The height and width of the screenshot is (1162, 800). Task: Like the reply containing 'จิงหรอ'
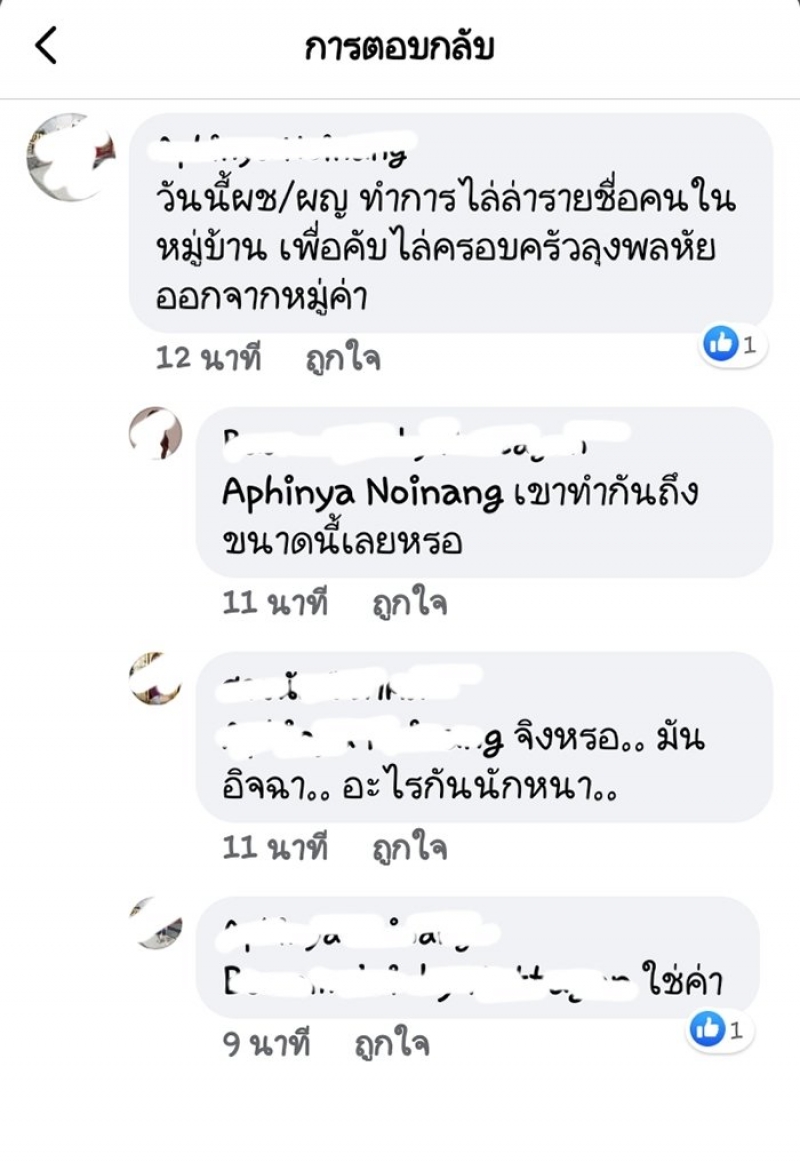tap(408, 849)
